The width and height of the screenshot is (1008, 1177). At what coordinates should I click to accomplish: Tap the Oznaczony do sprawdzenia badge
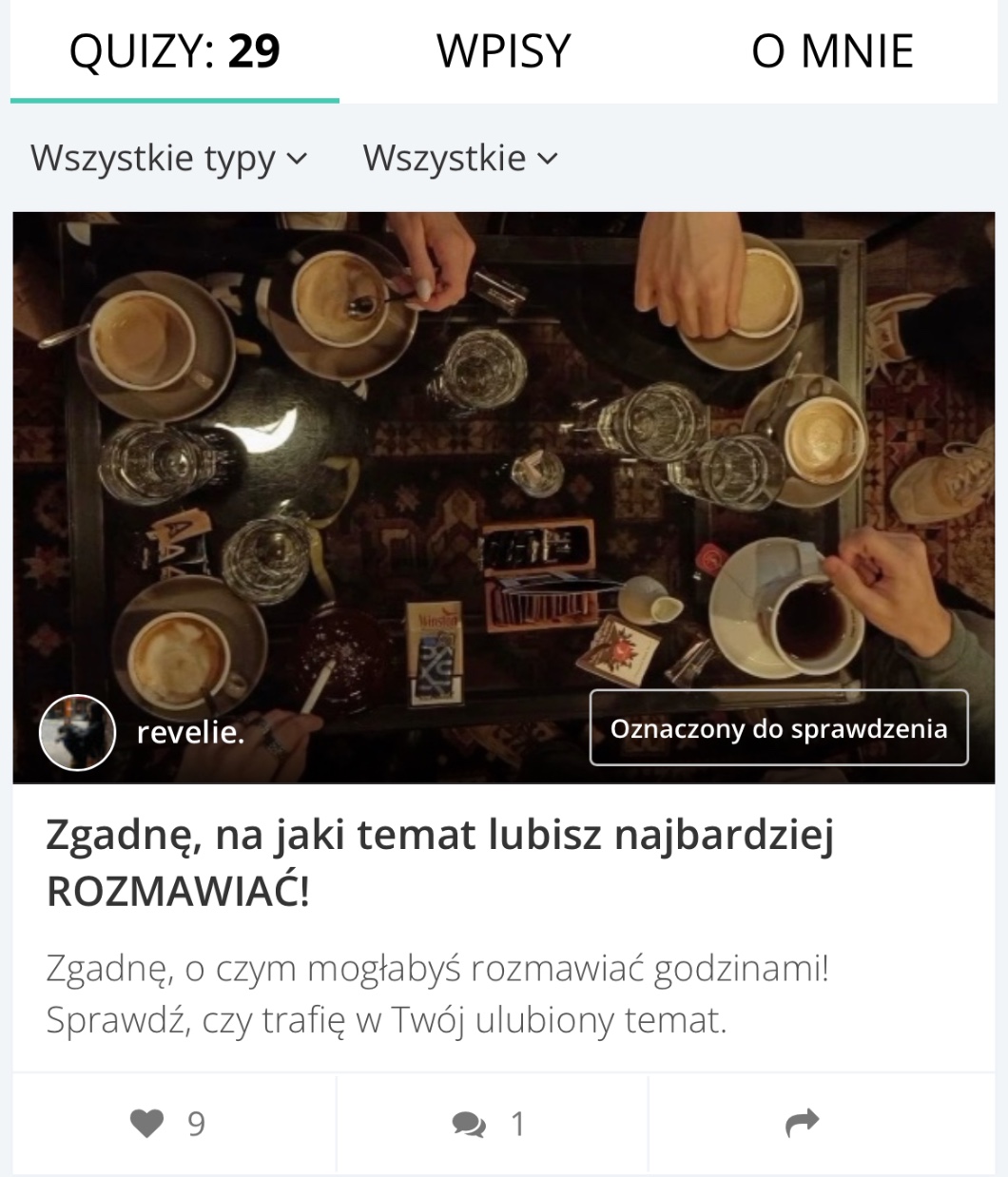[x=779, y=728]
